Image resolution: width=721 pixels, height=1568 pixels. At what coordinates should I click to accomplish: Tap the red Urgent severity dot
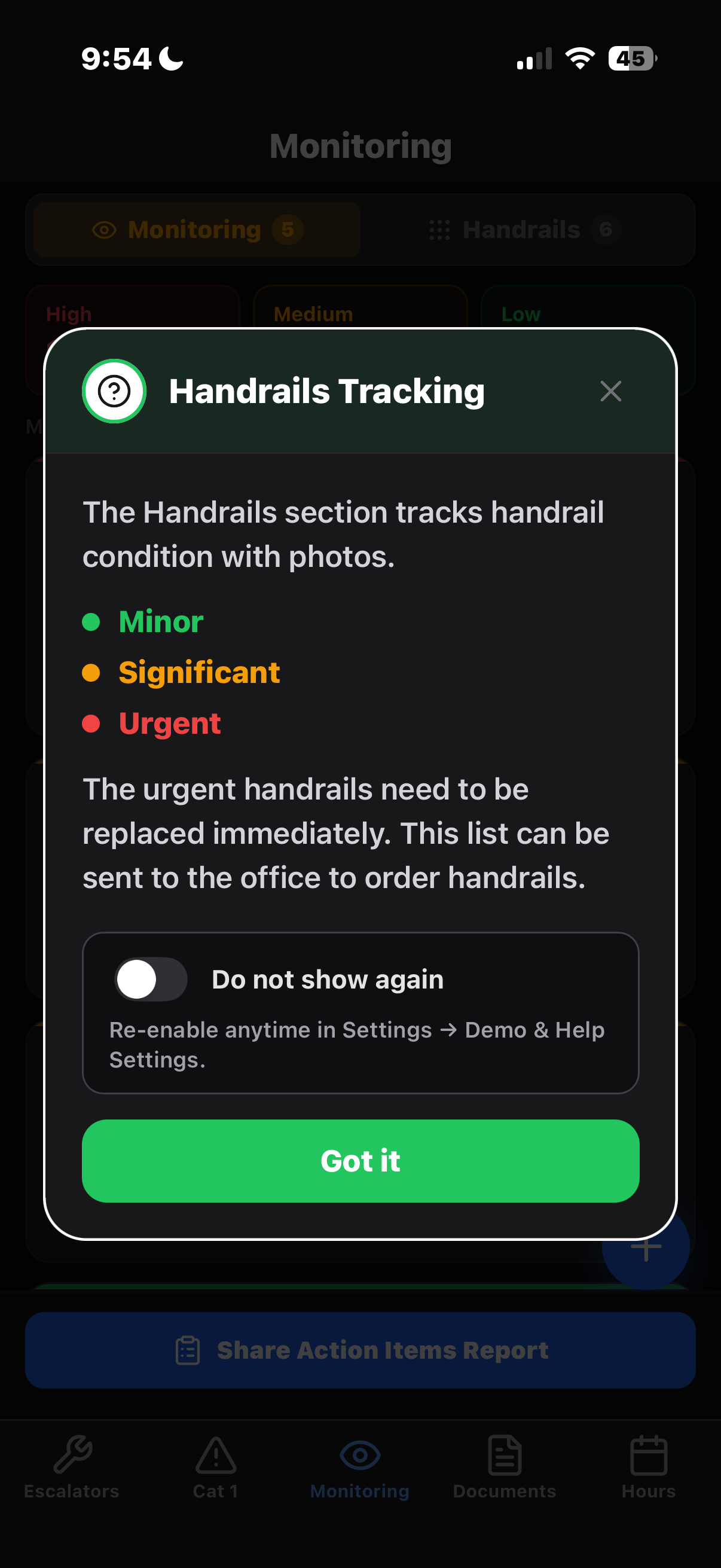pyautogui.click(x=91, y=723)
